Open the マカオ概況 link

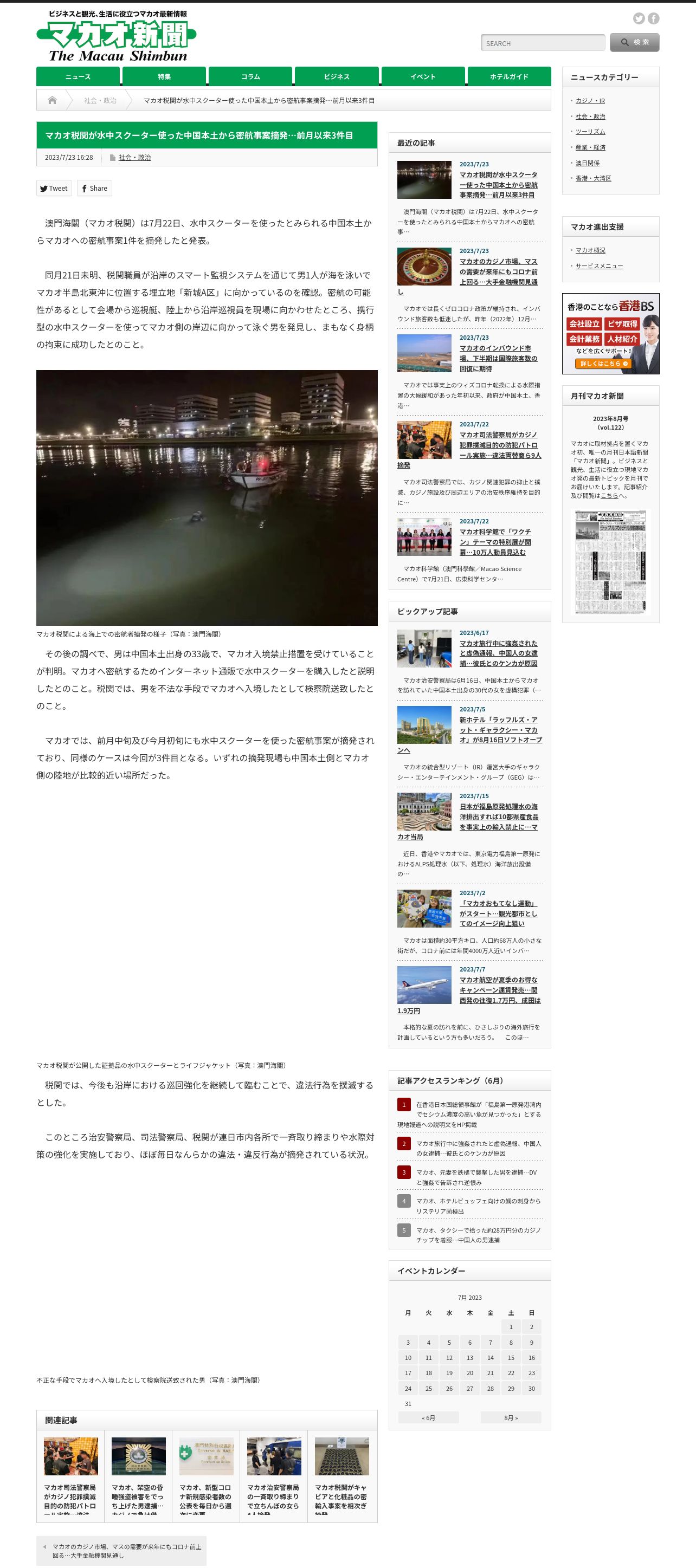click(590, 250)
